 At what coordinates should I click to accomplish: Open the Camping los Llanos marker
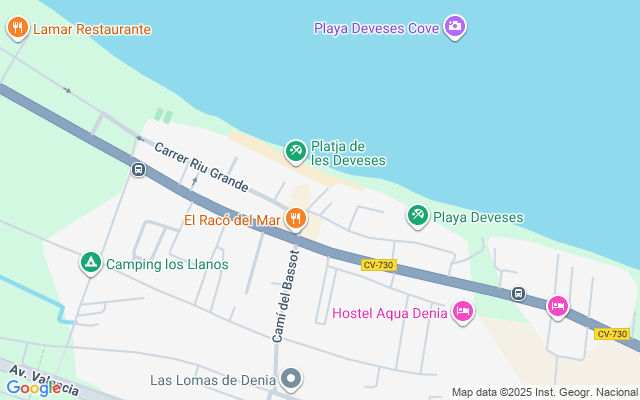90,263
